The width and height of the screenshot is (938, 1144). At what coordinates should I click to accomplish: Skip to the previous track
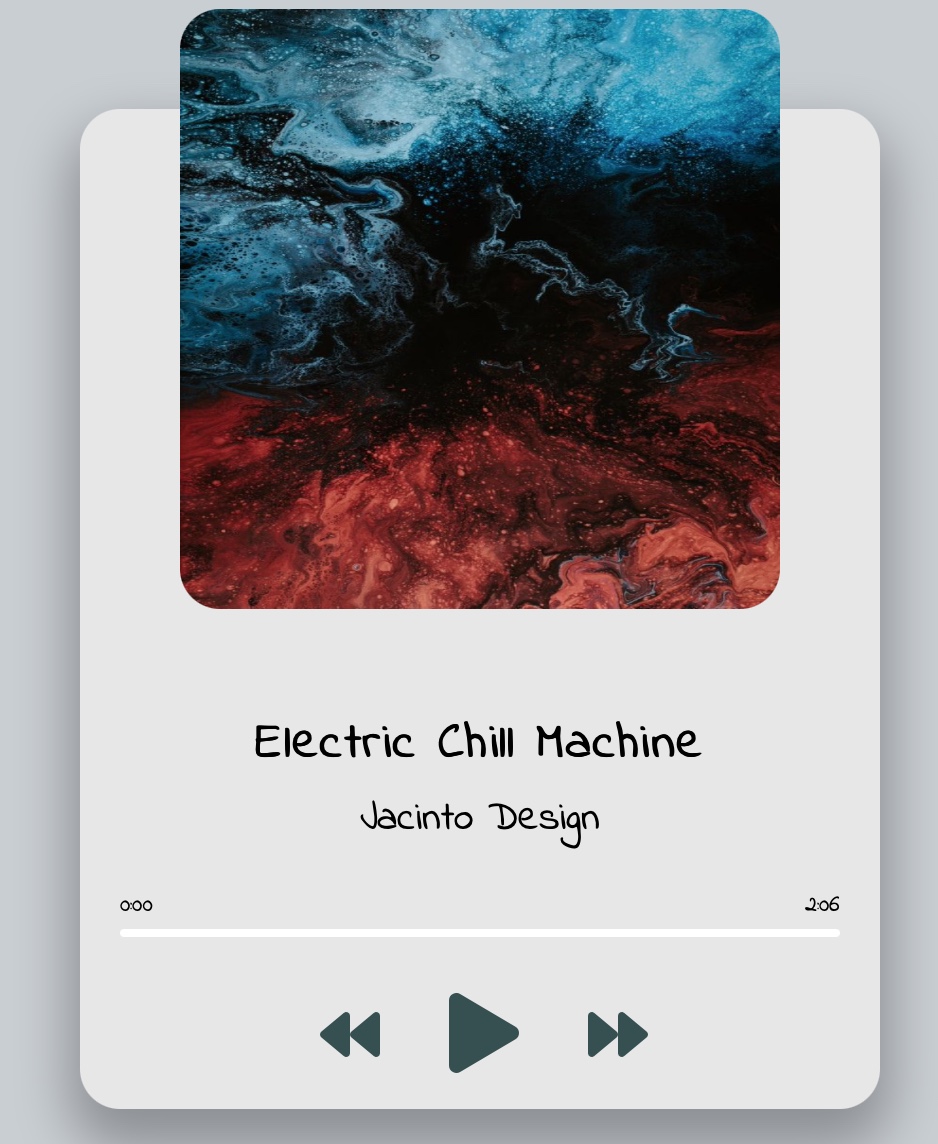tap(351, 1034)
